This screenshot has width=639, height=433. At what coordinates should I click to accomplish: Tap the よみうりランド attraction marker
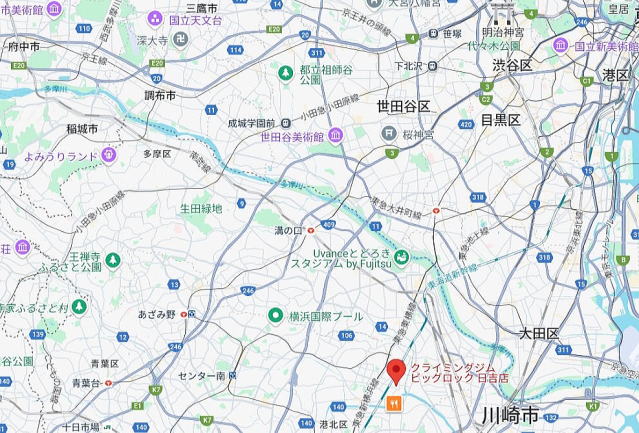(x=106, y=154)
